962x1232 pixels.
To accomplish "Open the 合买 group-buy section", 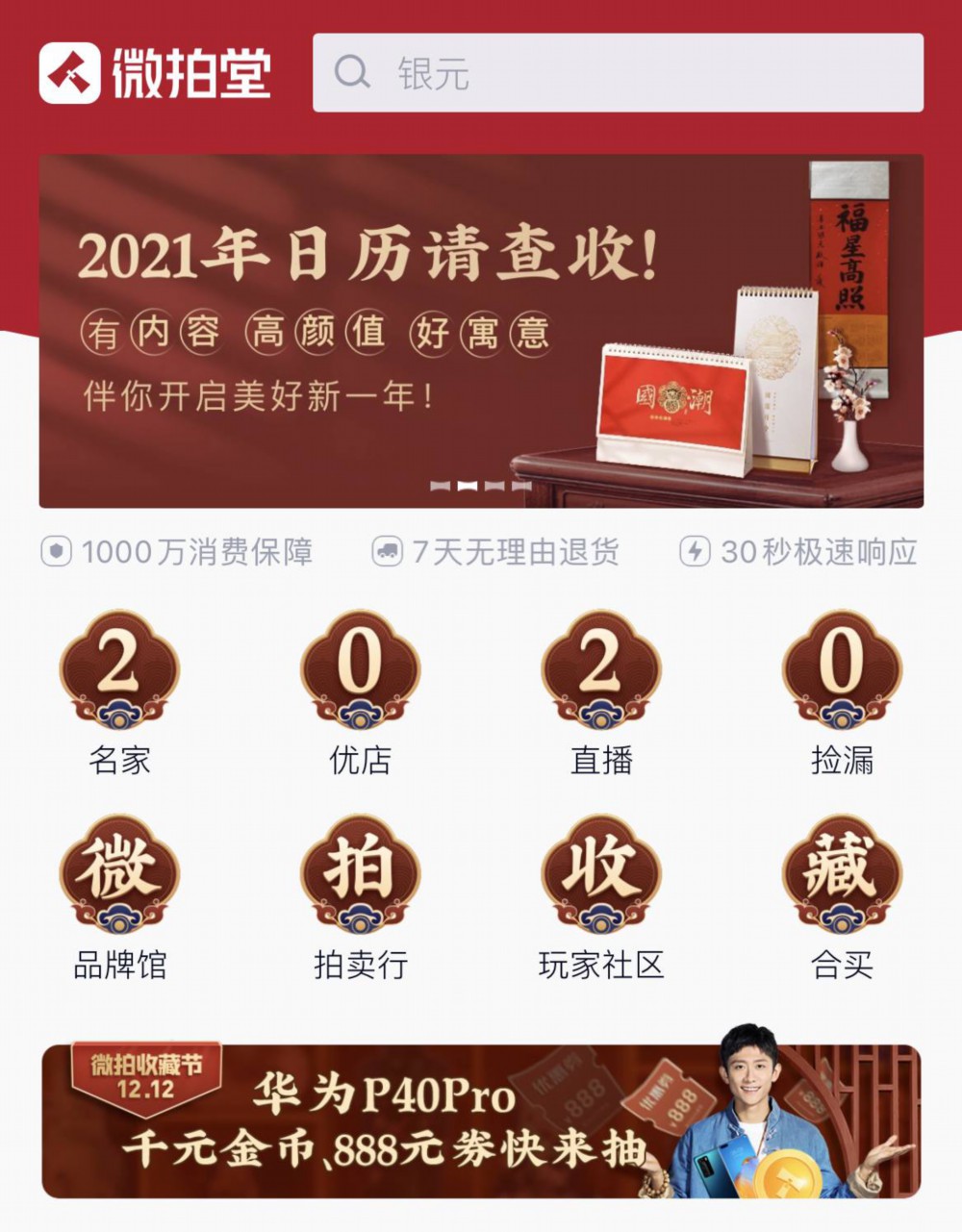I will [x=842, y=895].
